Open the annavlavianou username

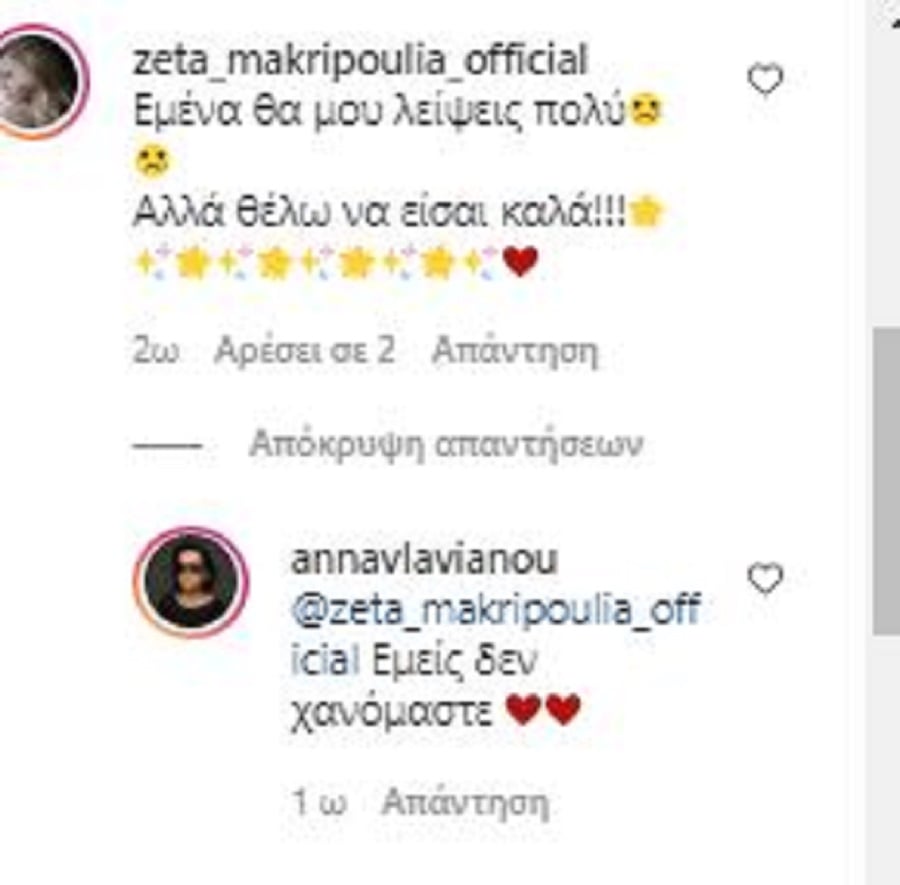(x=424, y=560)
